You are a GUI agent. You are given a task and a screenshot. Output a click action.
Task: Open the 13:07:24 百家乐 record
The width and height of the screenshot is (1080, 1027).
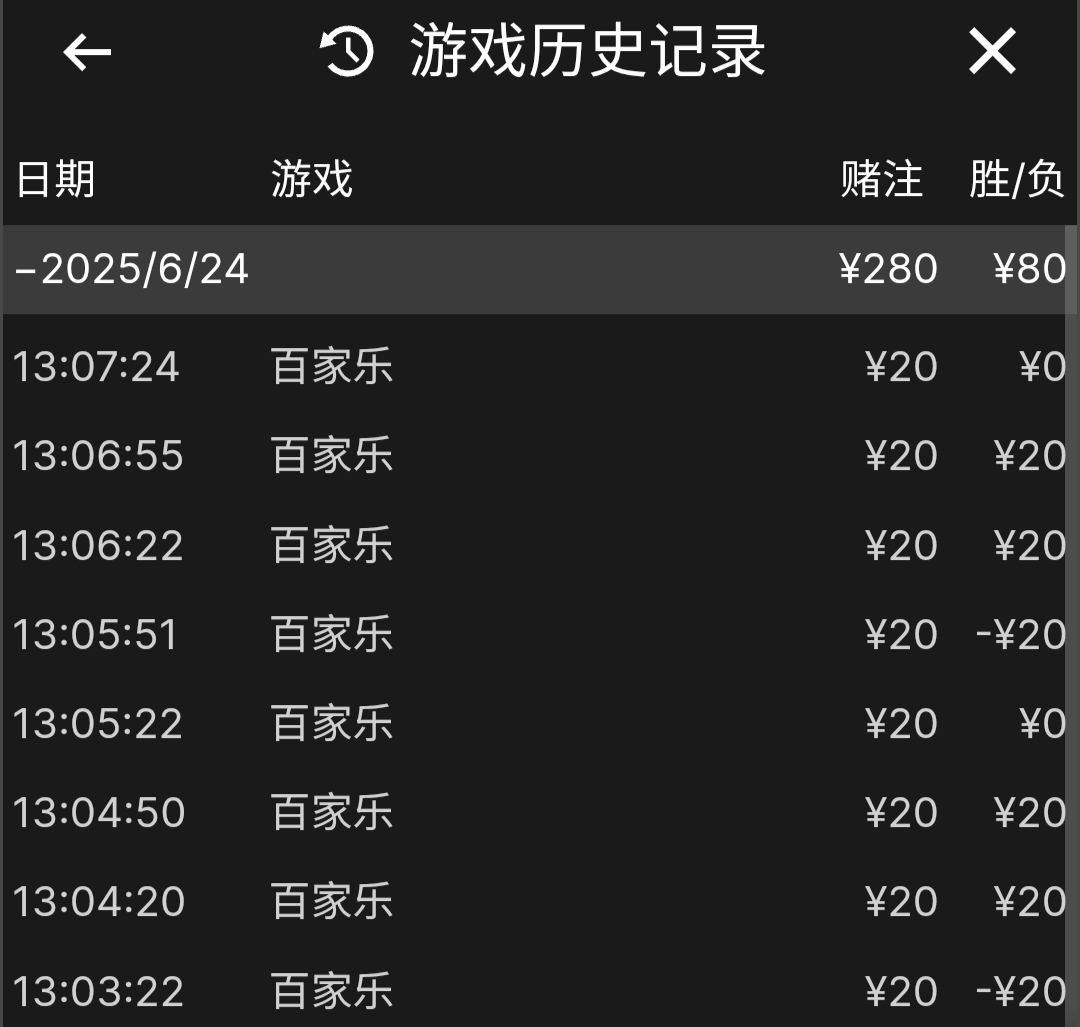point(538,367)
